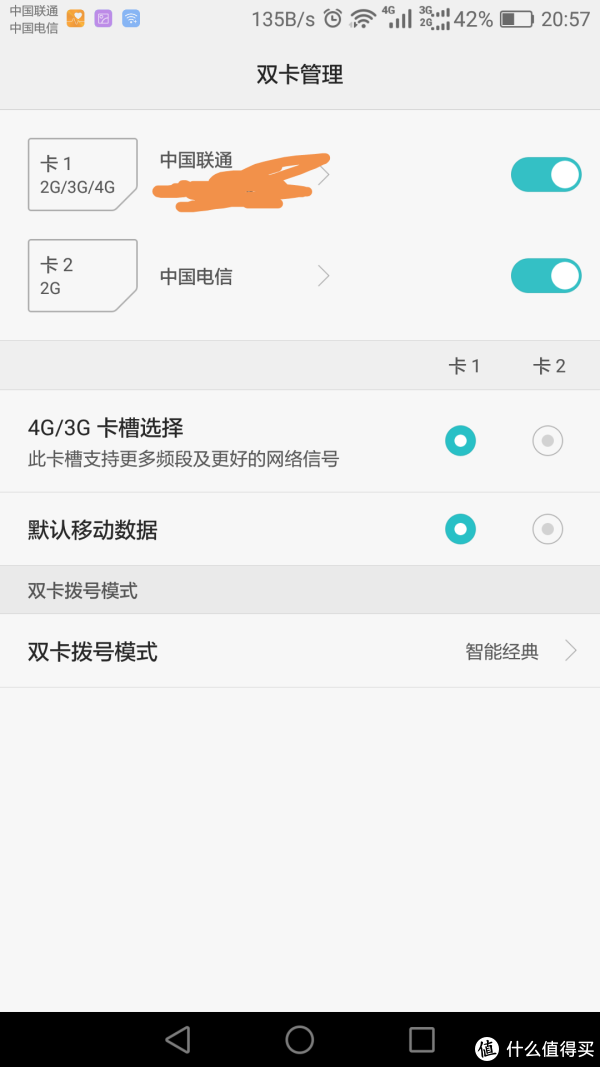This screenshot has height=1067, width=600.
Task: Open 双卡拨号模式 智能经典 setting
Action: [300, 651]
